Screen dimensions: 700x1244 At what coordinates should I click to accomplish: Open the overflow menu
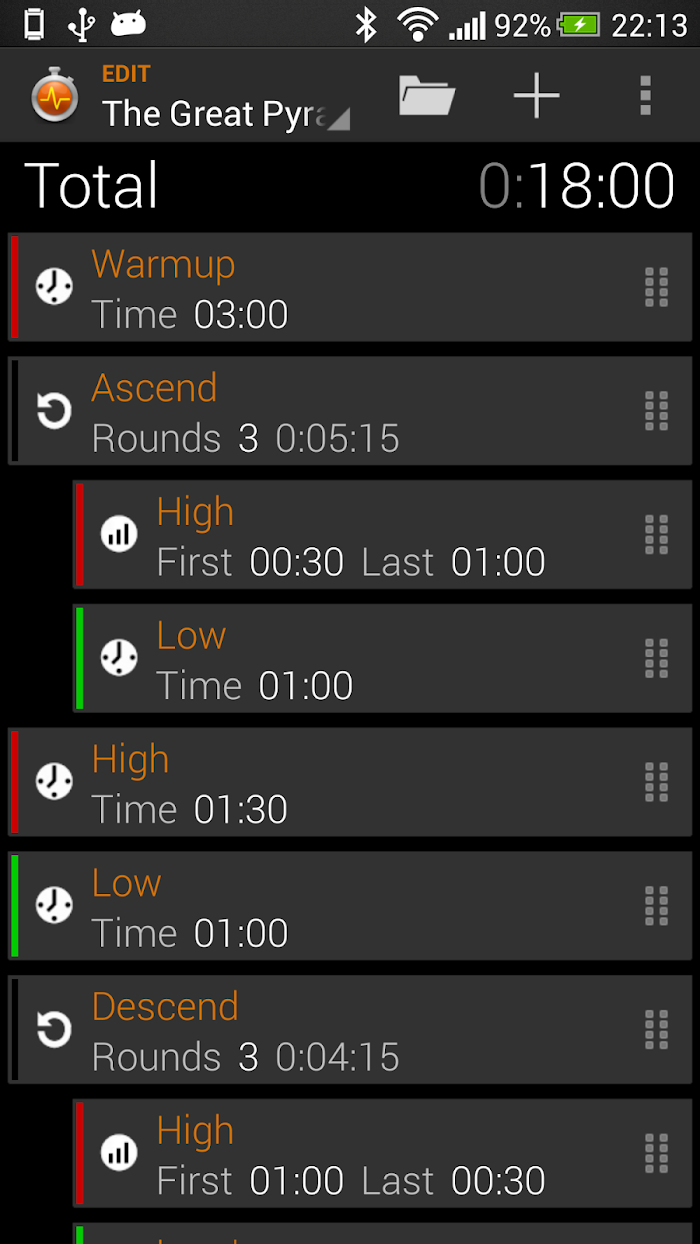(645, 96)
